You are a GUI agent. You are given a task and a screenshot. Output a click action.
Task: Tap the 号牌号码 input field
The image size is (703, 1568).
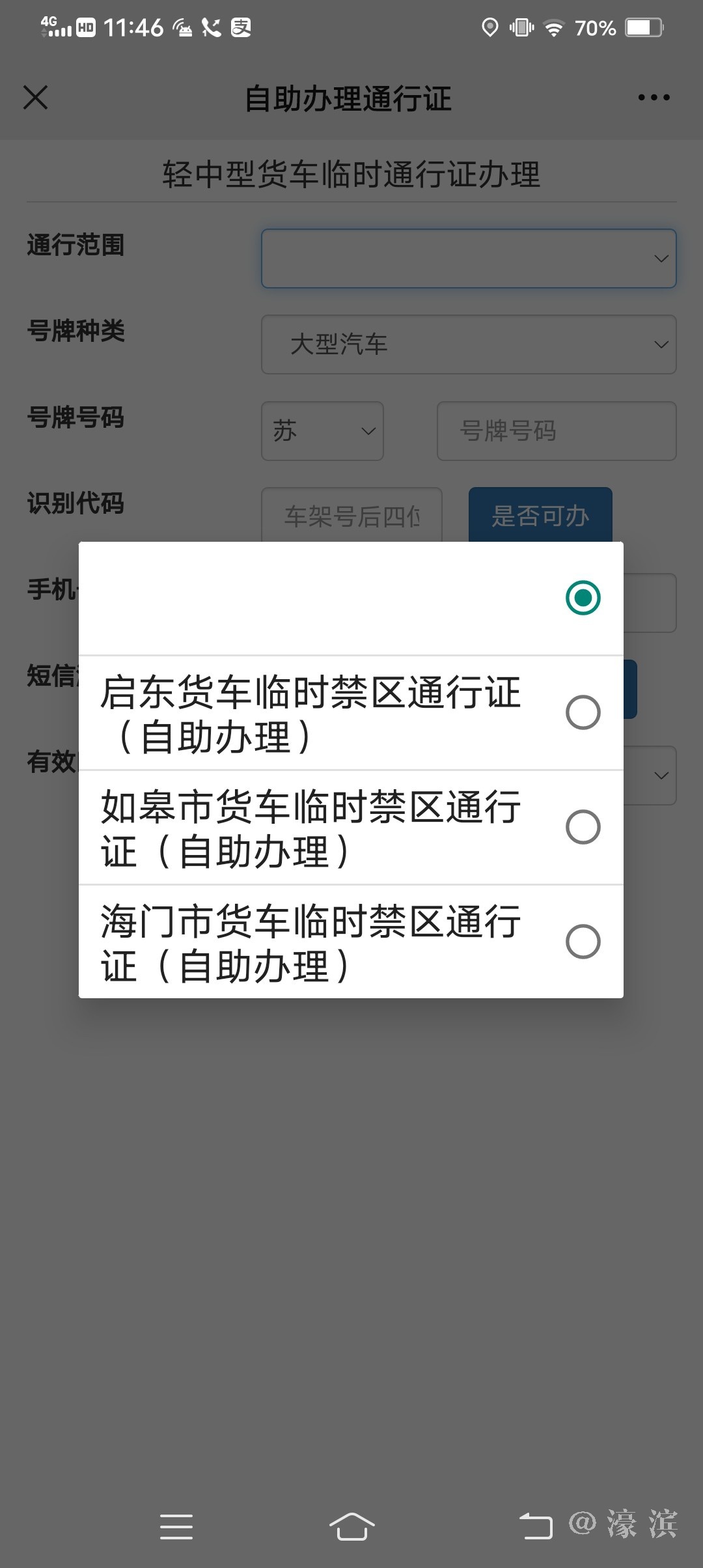557,431
